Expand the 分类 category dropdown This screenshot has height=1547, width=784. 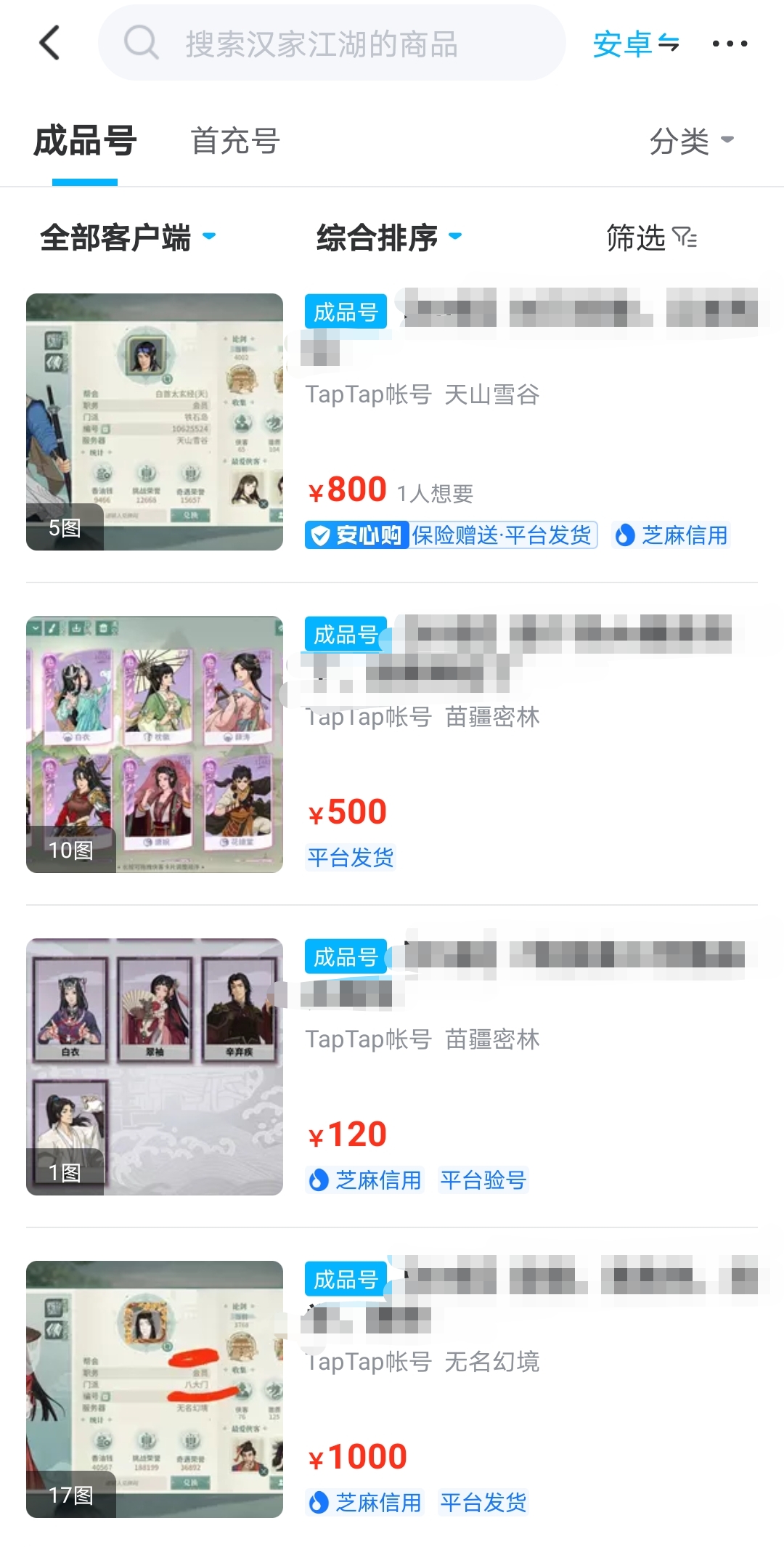tap(691, 141)
